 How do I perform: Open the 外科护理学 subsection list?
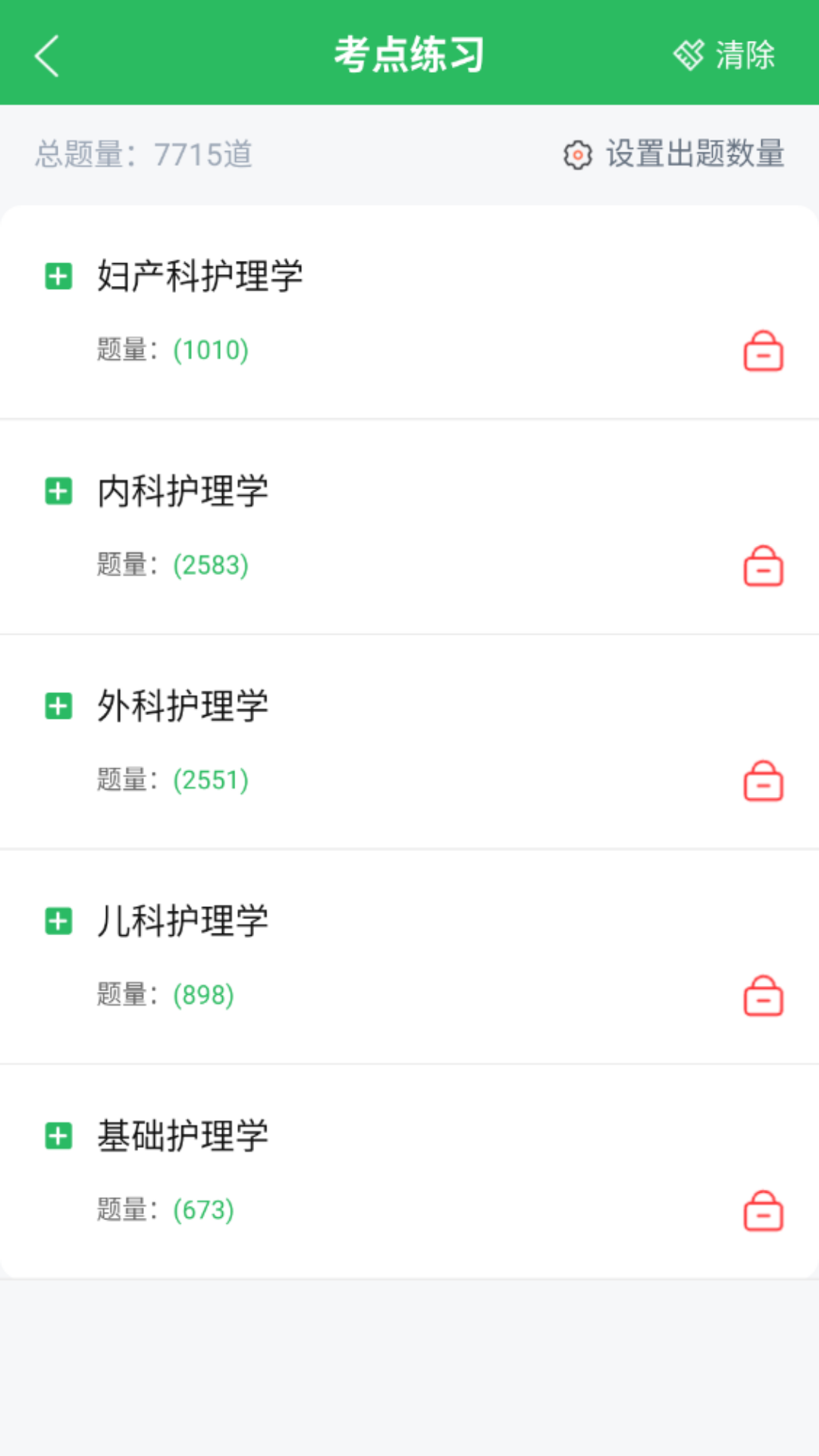click(x=58, y=707)
